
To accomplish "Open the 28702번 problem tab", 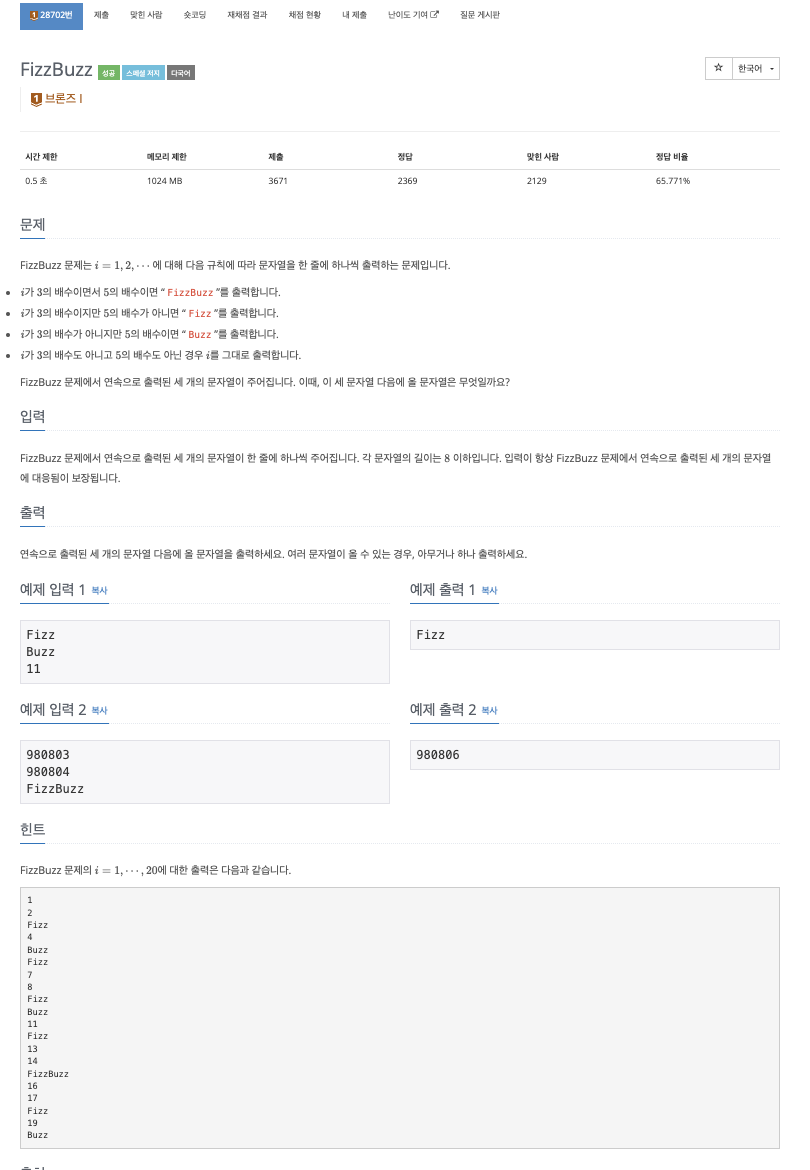I will point(51,16).
